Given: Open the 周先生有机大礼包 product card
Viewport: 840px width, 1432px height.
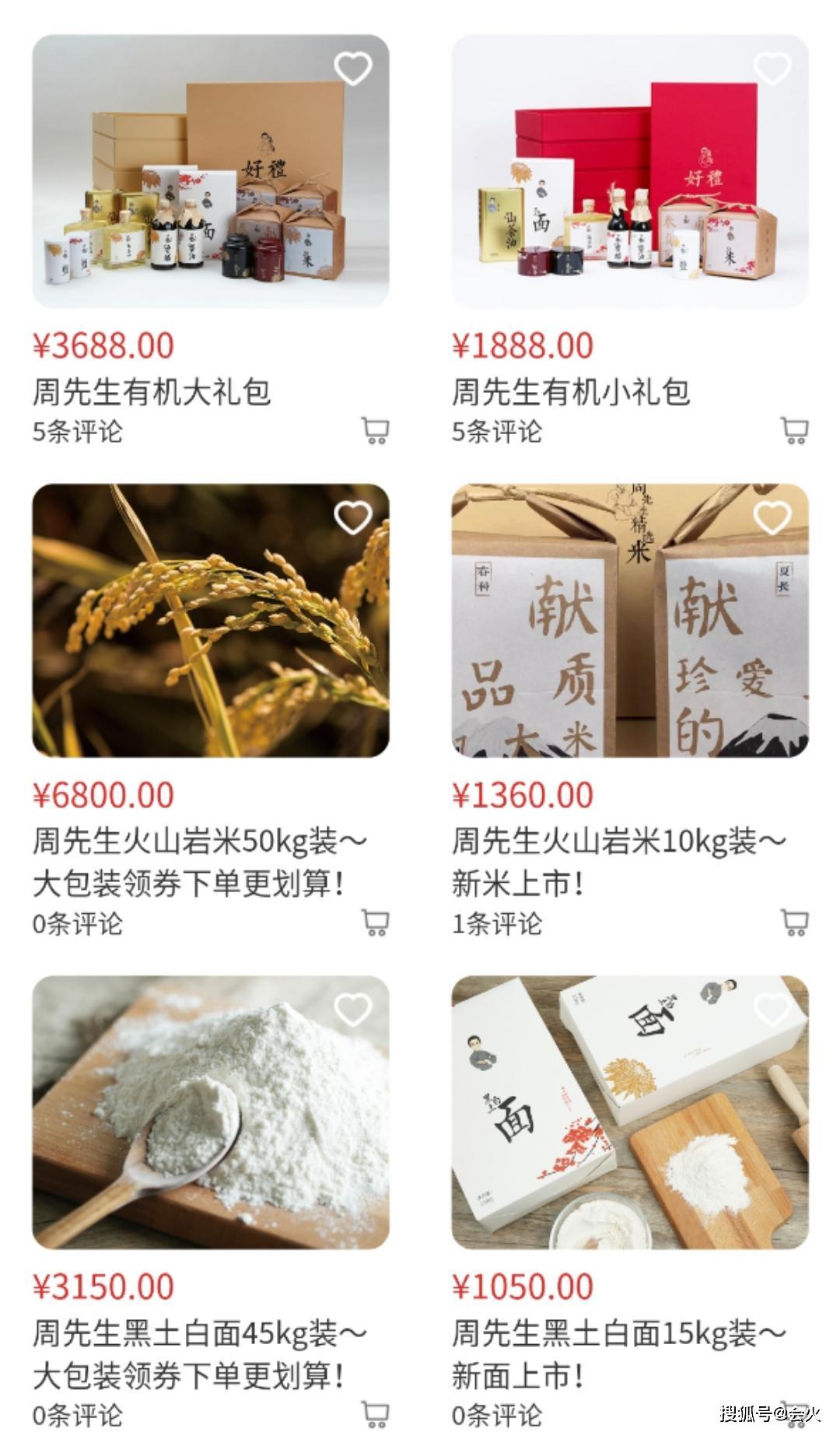Looking at the screenshot, I should [210, 171].
